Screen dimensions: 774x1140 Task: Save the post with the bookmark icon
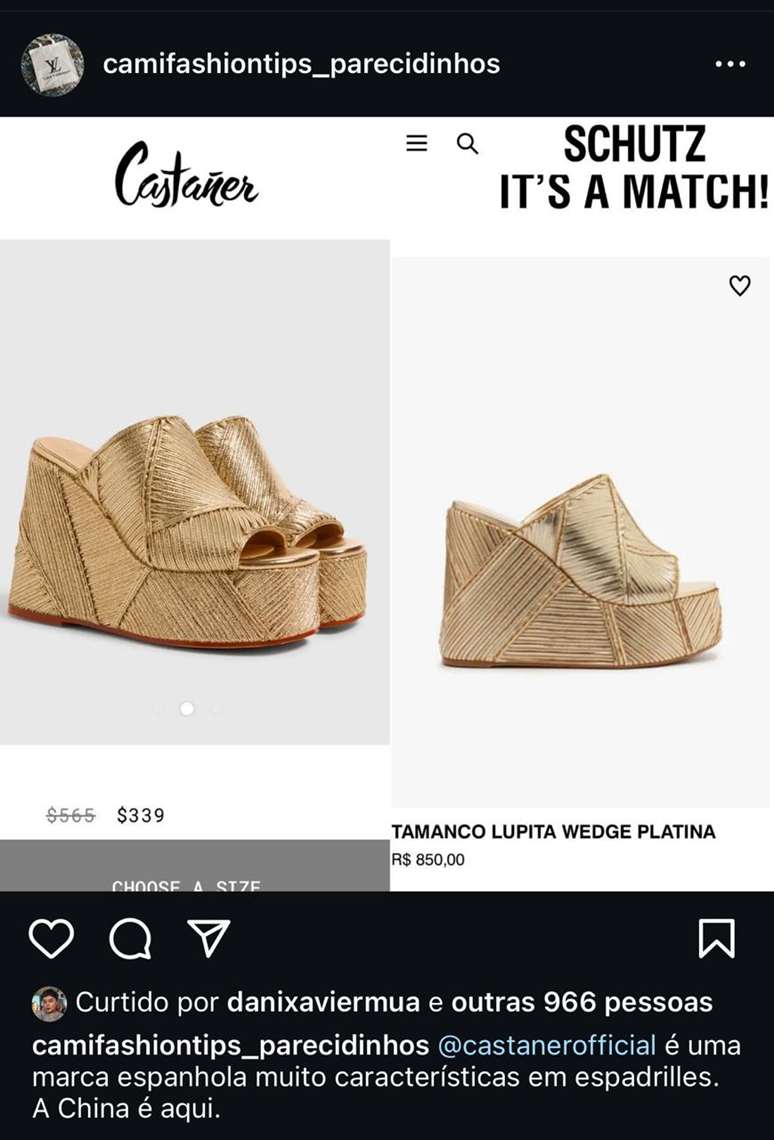(716, 939)
